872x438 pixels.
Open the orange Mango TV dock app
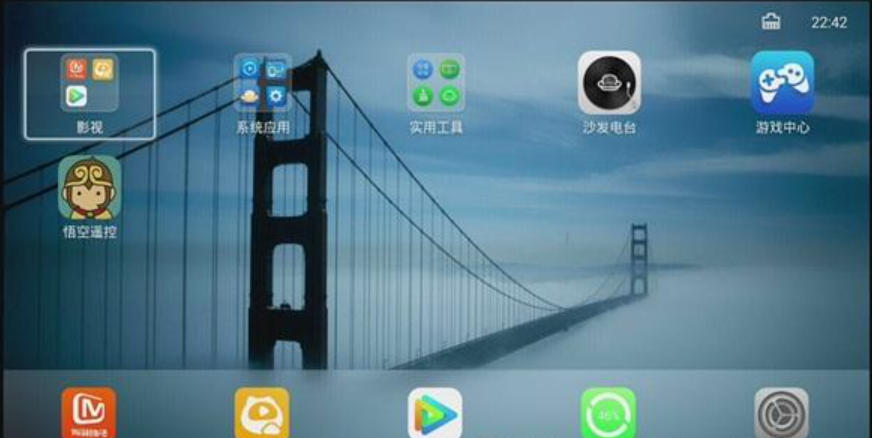point(89,413)
